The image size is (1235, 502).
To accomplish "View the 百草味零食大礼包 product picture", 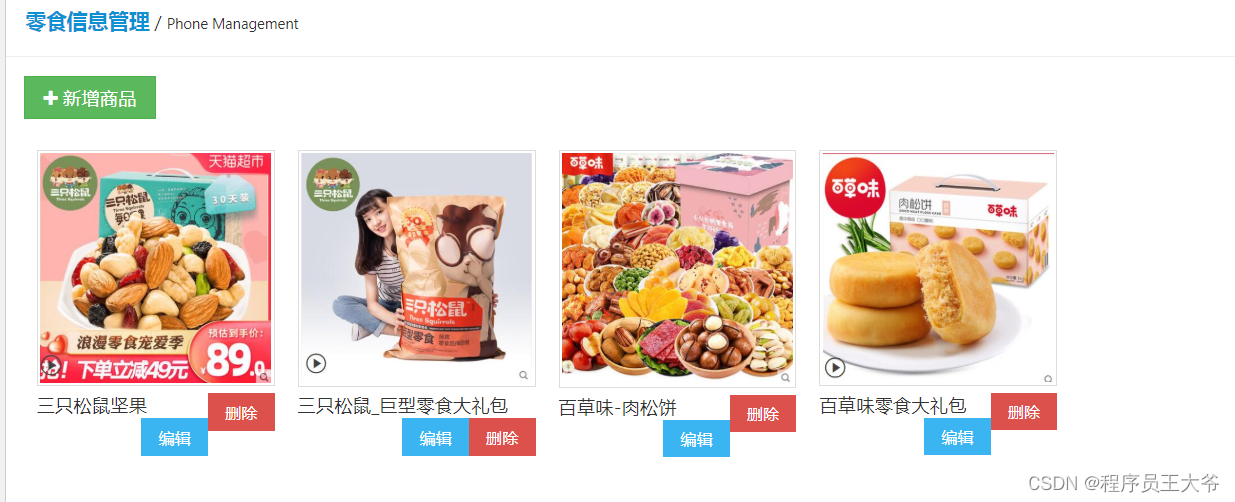I will 937,268.
